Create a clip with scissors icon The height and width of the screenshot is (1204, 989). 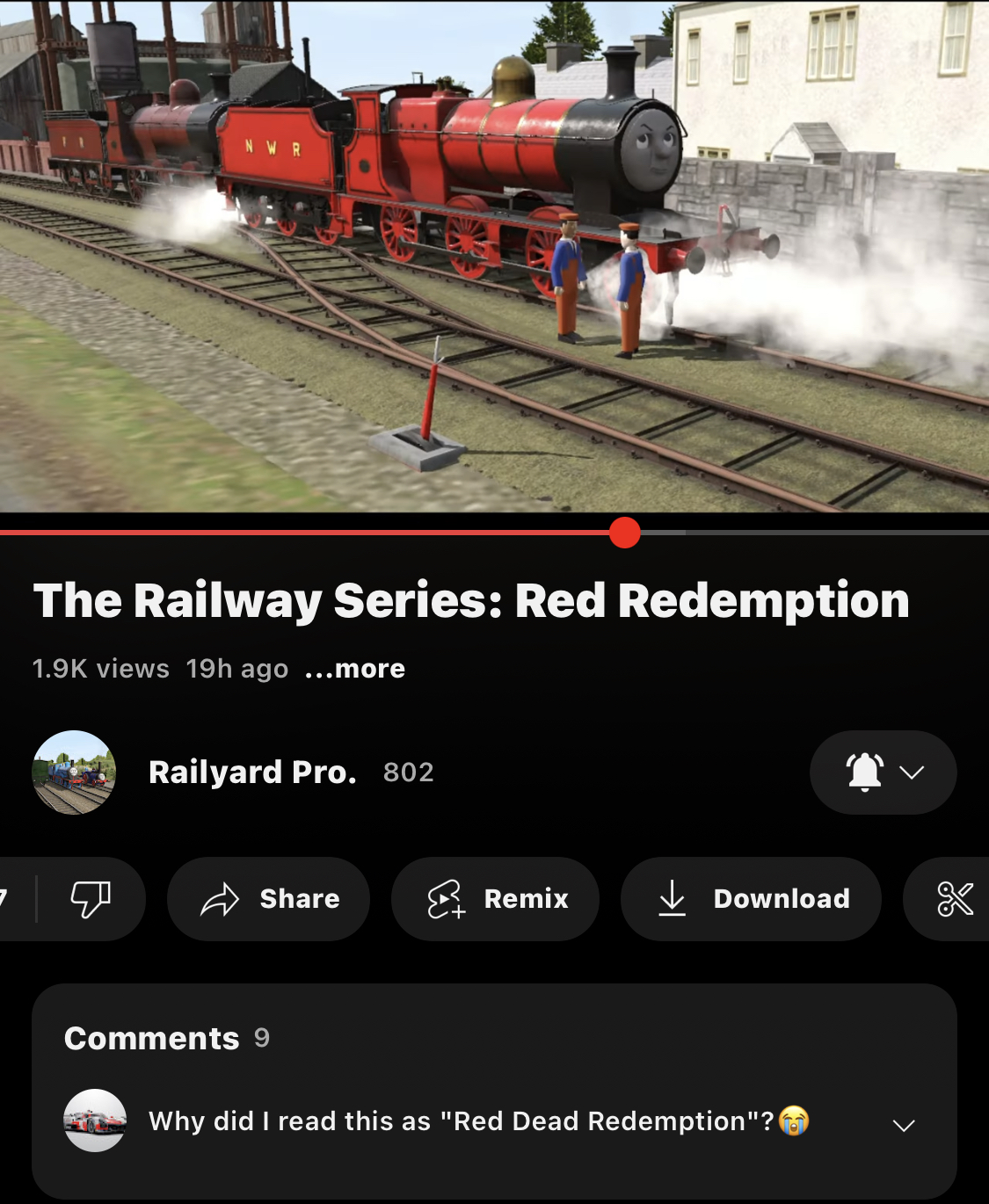(955, 899)
